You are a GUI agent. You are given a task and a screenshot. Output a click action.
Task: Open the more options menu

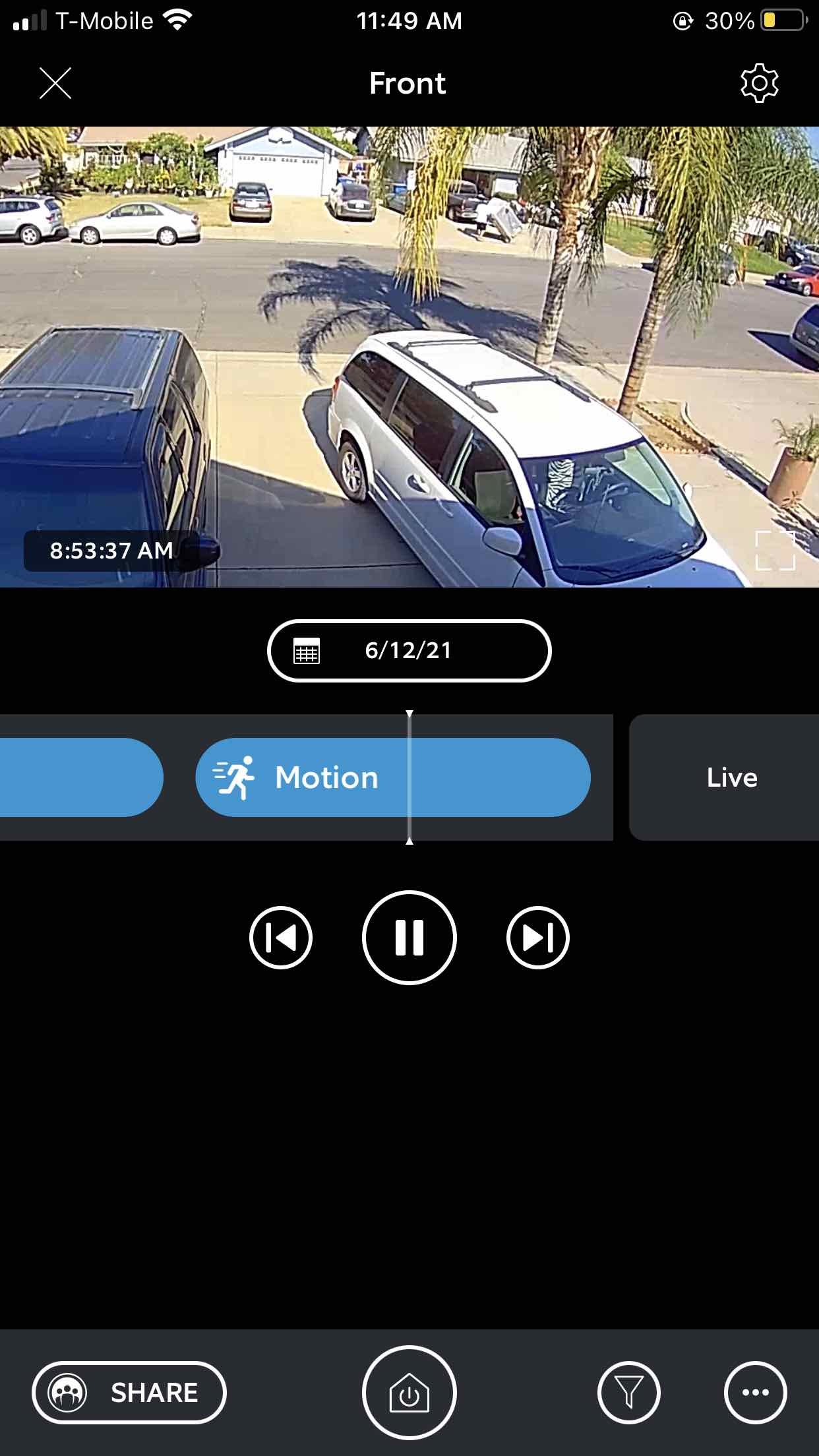pyautogui.click(x=756, y=1392)
